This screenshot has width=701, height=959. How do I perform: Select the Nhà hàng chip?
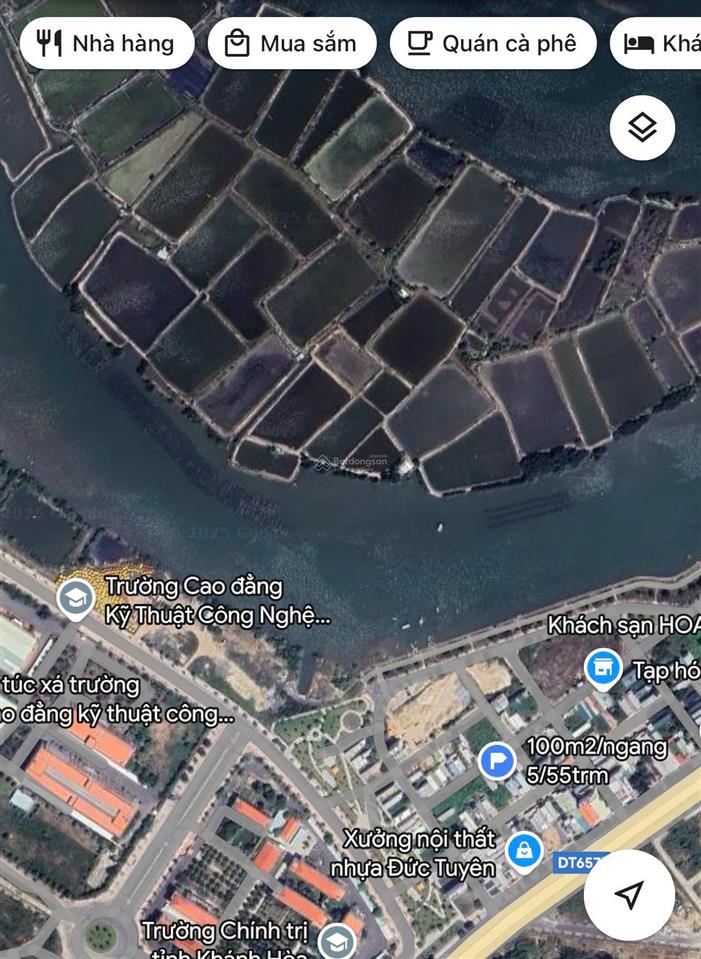(107, 44)
